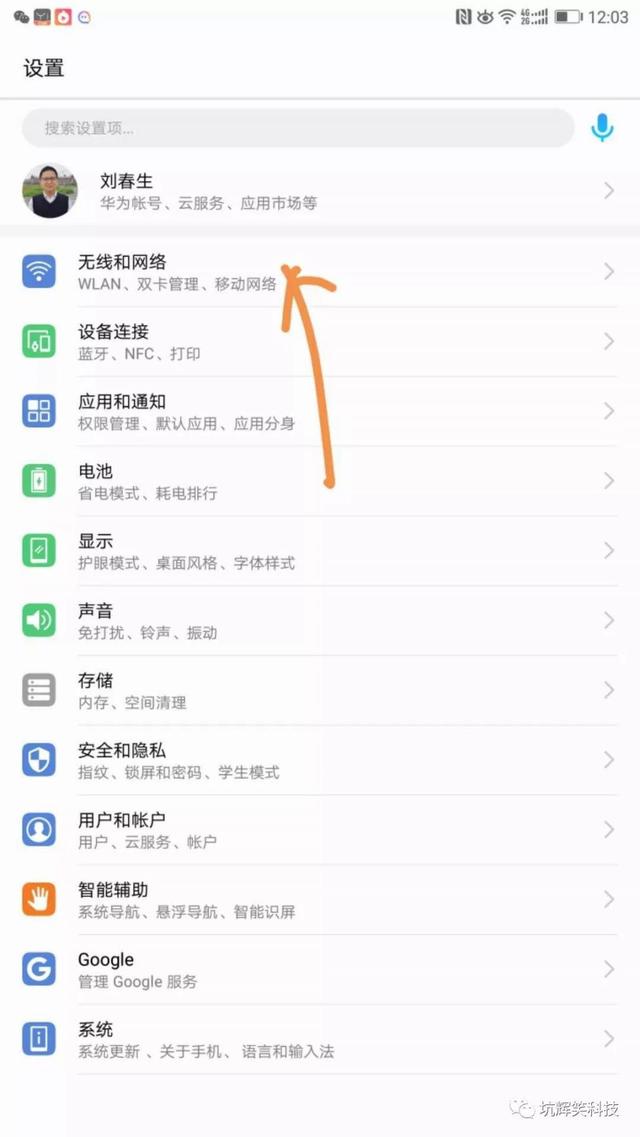The height and width of the screenshot is (1137, 640).
Task: Open the 刘春生 Huawei account row
Action: point(320,191)
